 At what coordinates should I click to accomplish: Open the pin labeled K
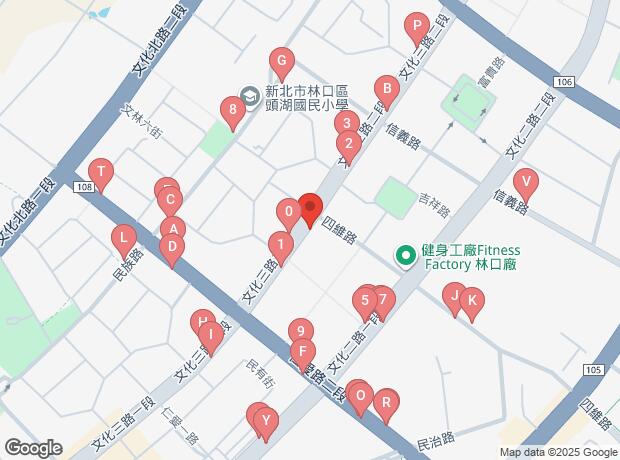click(x=472, y=301)
